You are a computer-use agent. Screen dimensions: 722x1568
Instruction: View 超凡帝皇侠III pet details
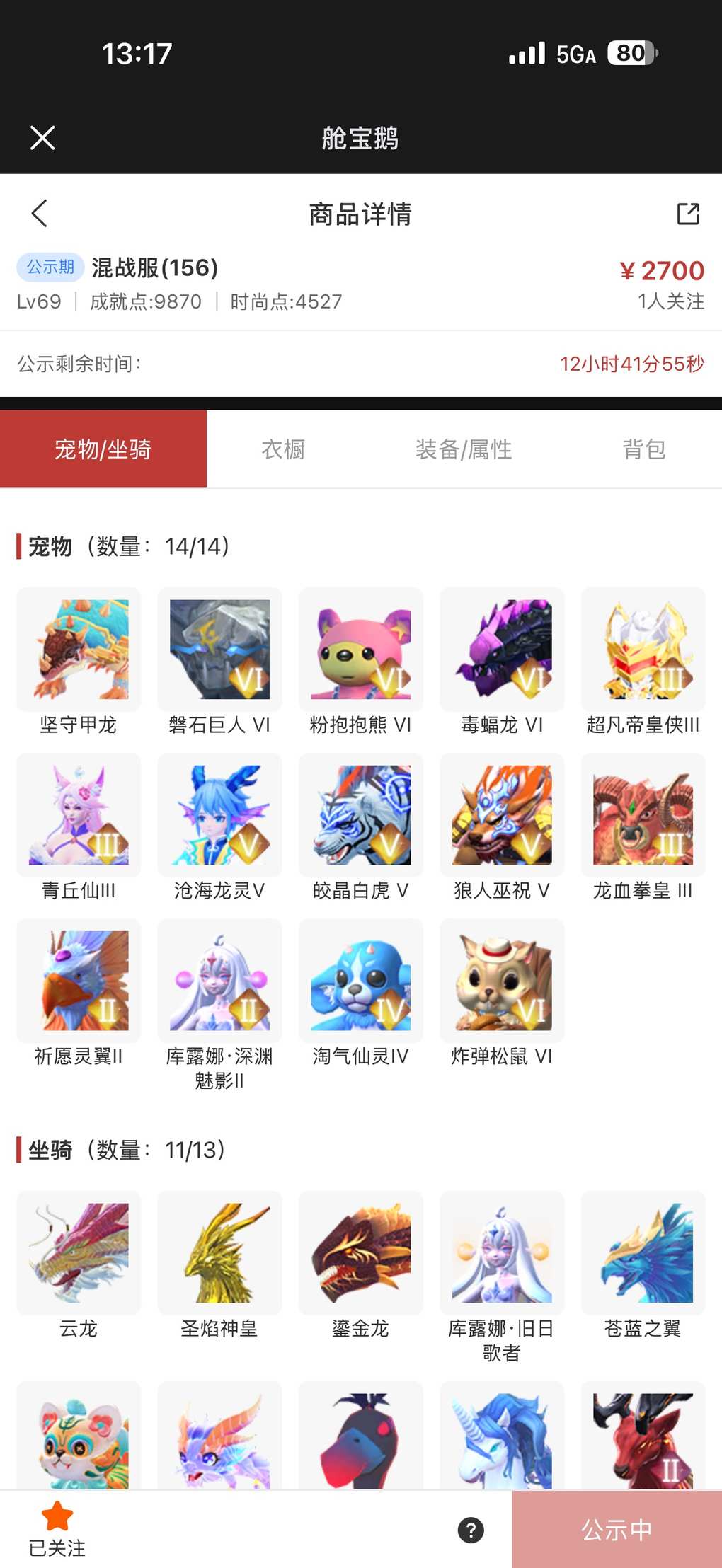(x=643, y=650)
